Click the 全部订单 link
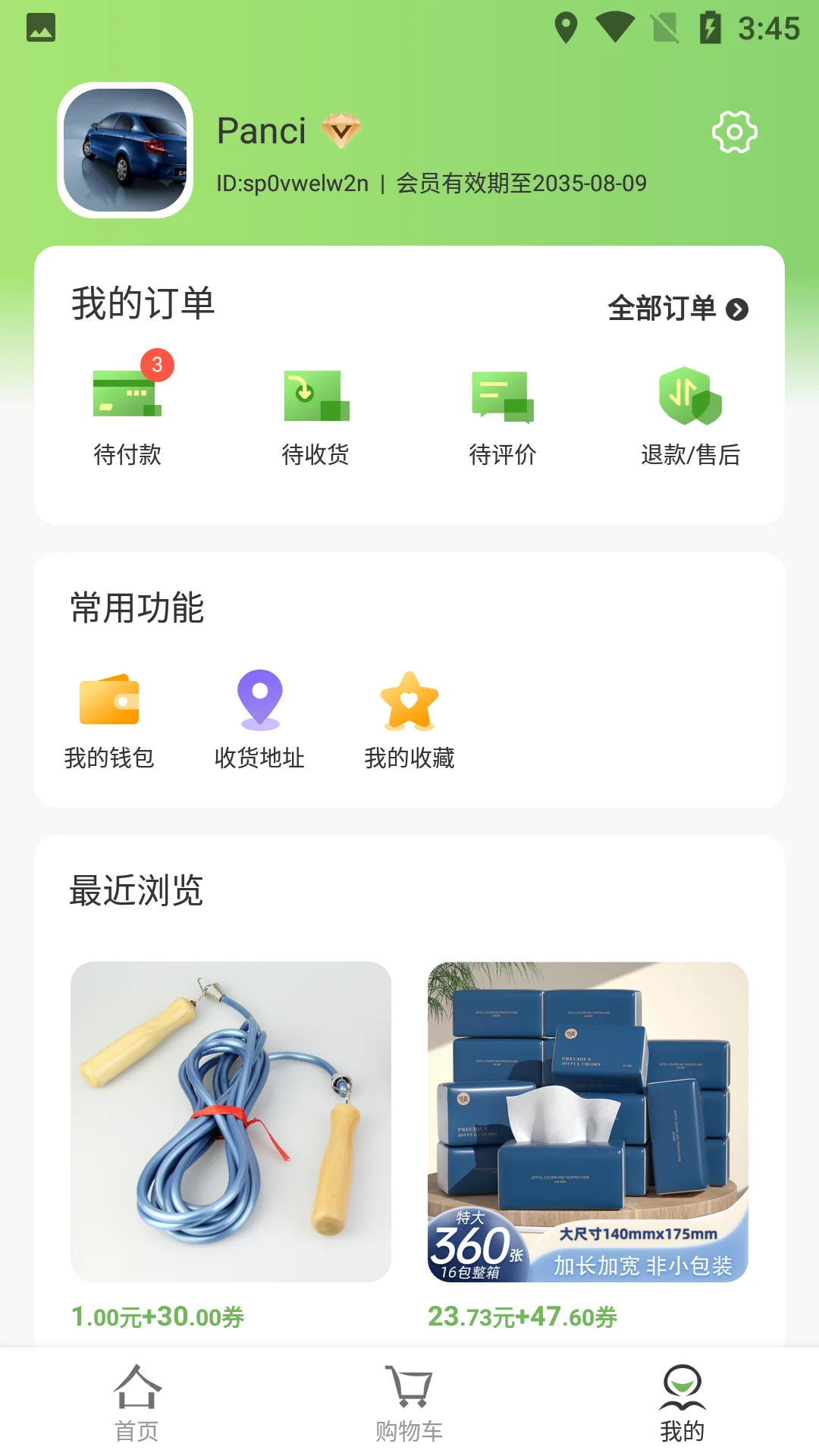Screen dimensions: 819x1456 pos(663,309)
